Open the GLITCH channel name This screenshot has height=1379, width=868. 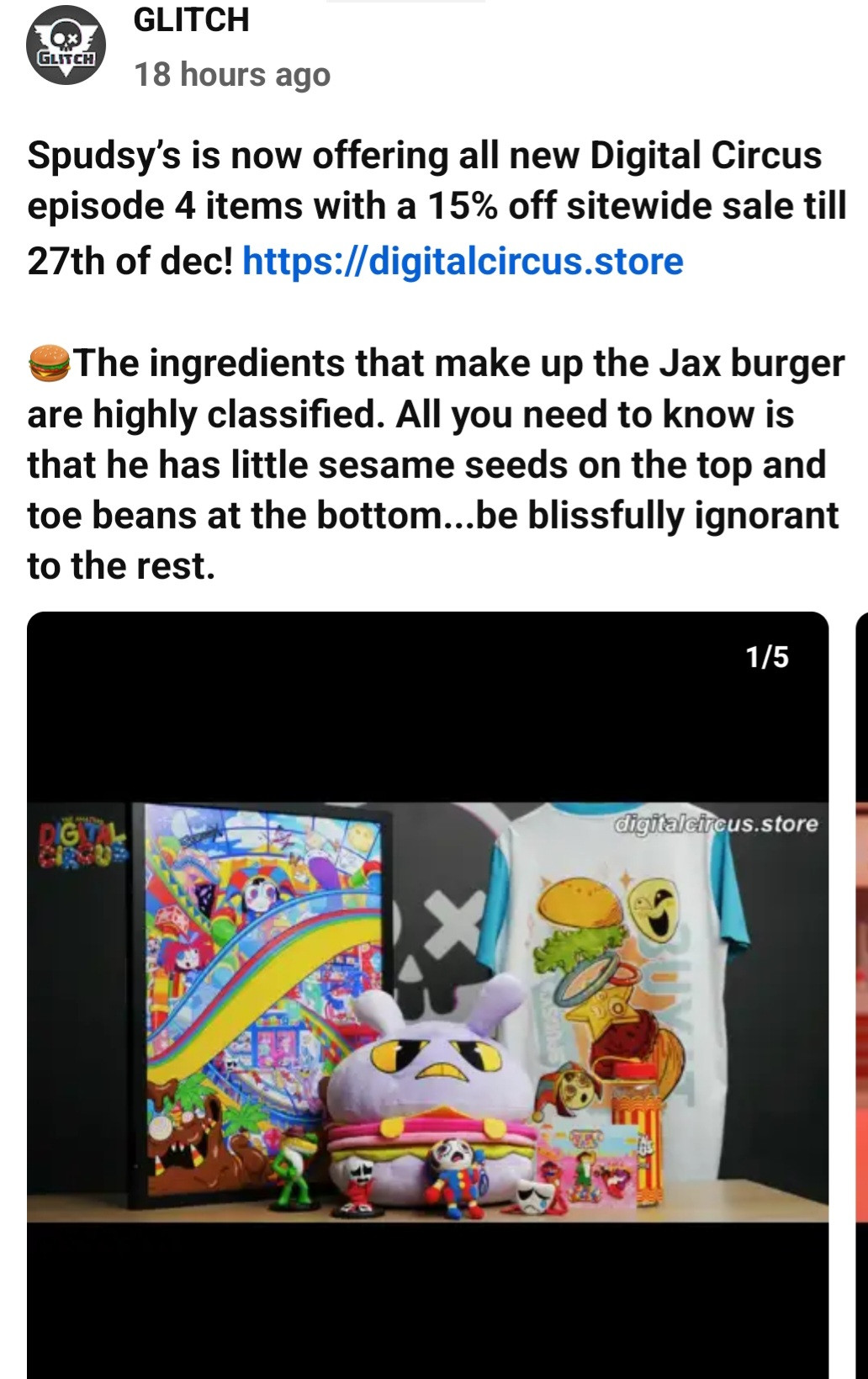(191, 20)
